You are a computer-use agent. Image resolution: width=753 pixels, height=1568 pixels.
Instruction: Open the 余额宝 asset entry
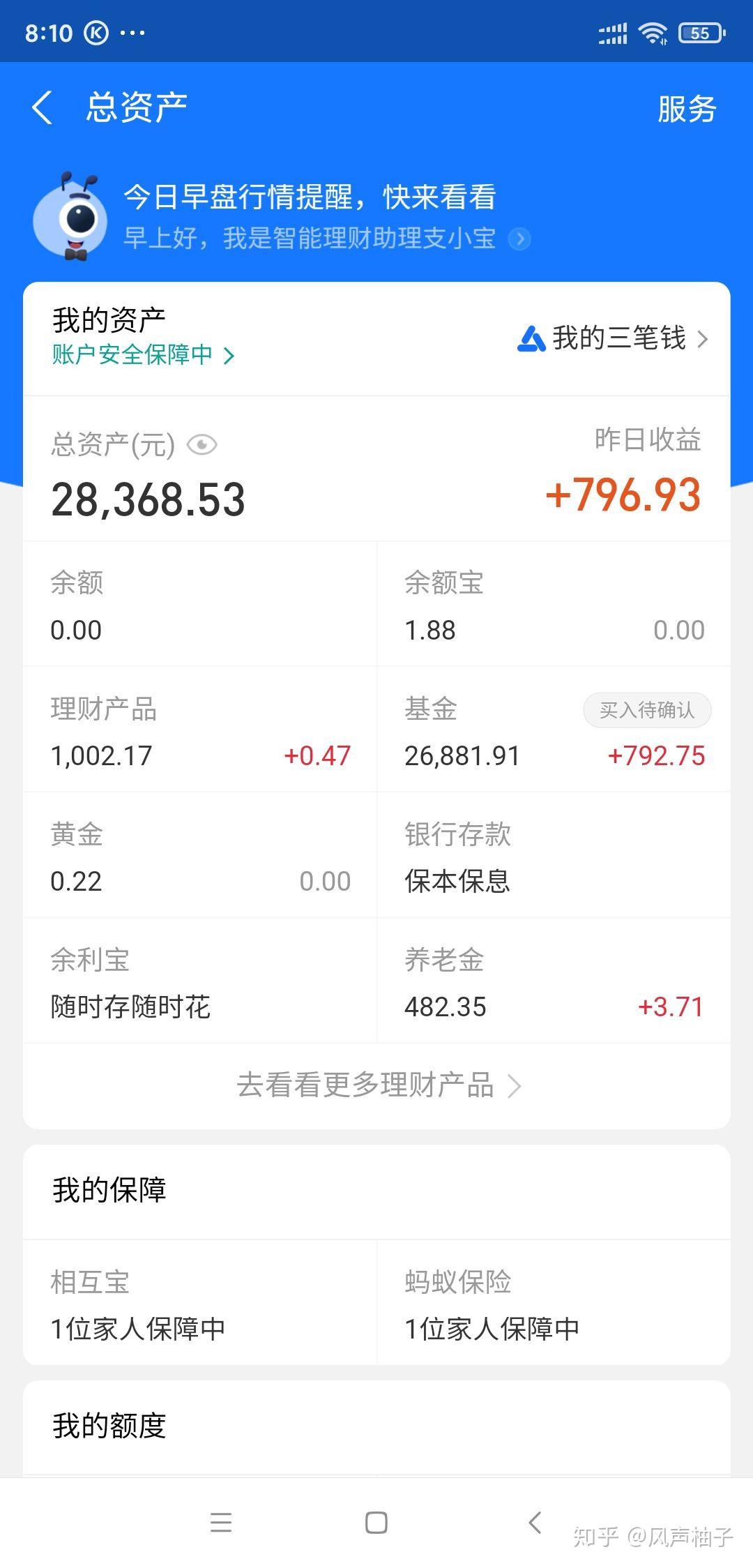click(551, 607)
